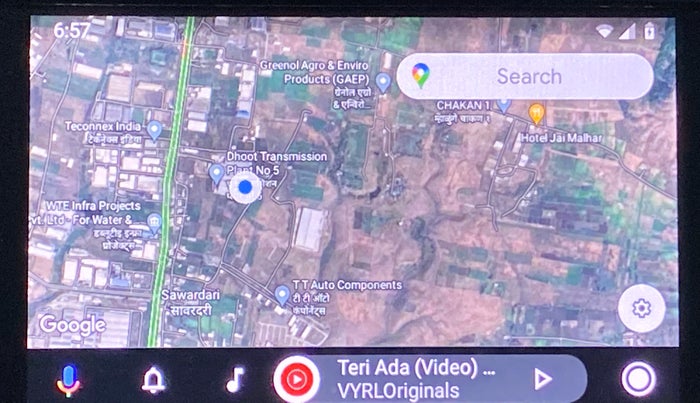The width and height of the screenshot is (700, 403).
Task: Select Dhoot Transmission Plant No 5 pin
Action: click(216, 174)
